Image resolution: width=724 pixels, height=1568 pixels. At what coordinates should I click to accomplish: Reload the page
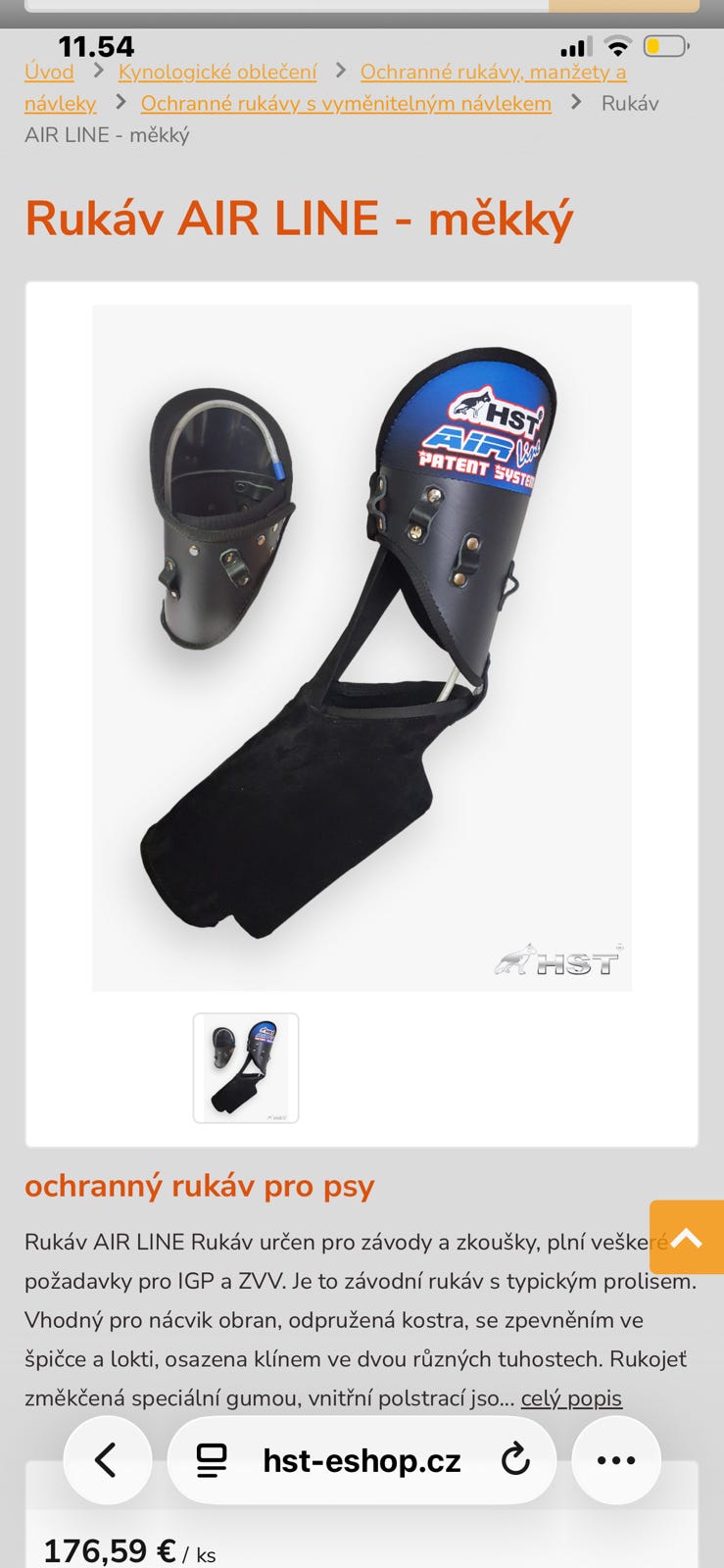click(x=515, y=1460)
